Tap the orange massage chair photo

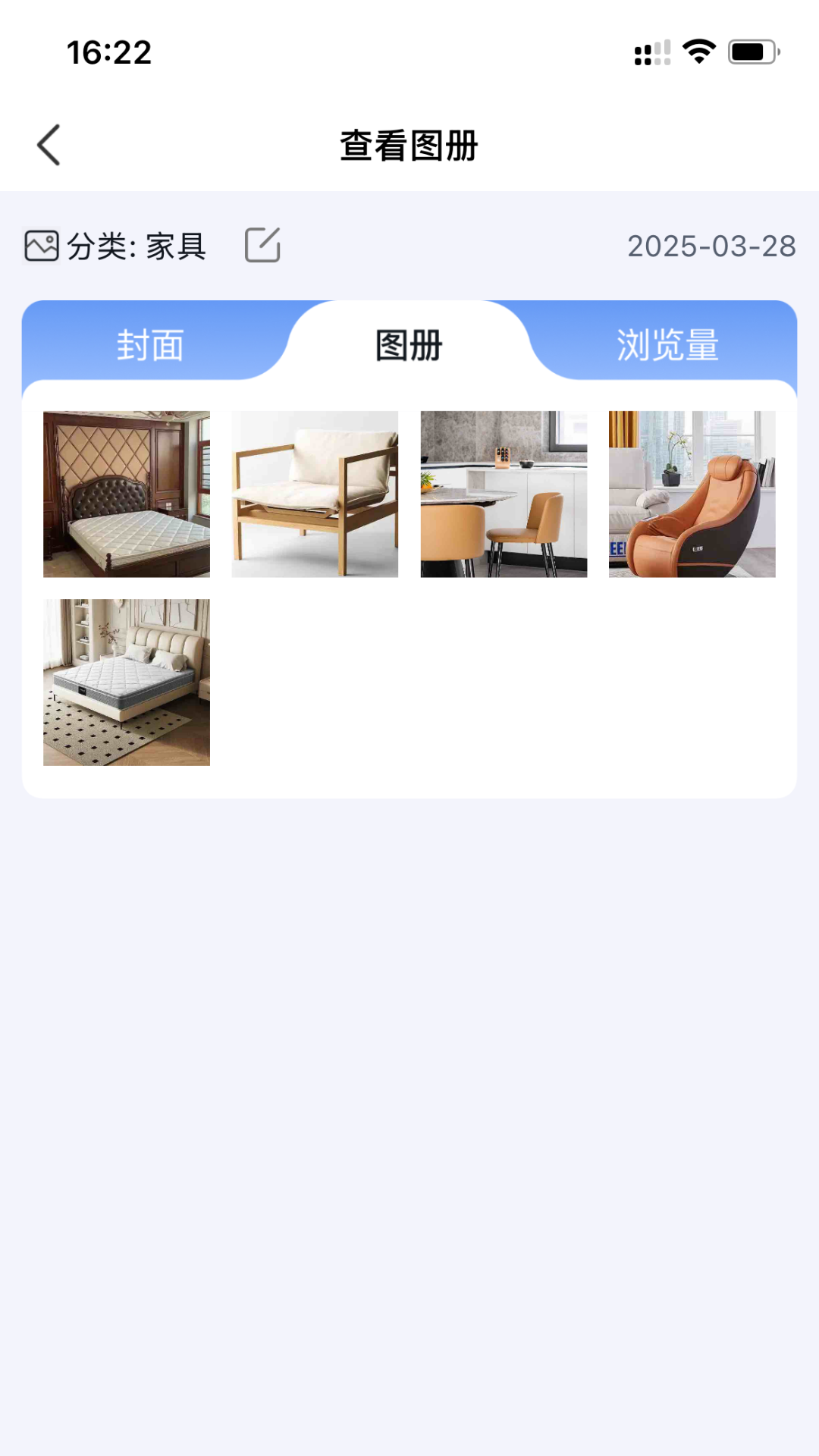coord(692,493)
